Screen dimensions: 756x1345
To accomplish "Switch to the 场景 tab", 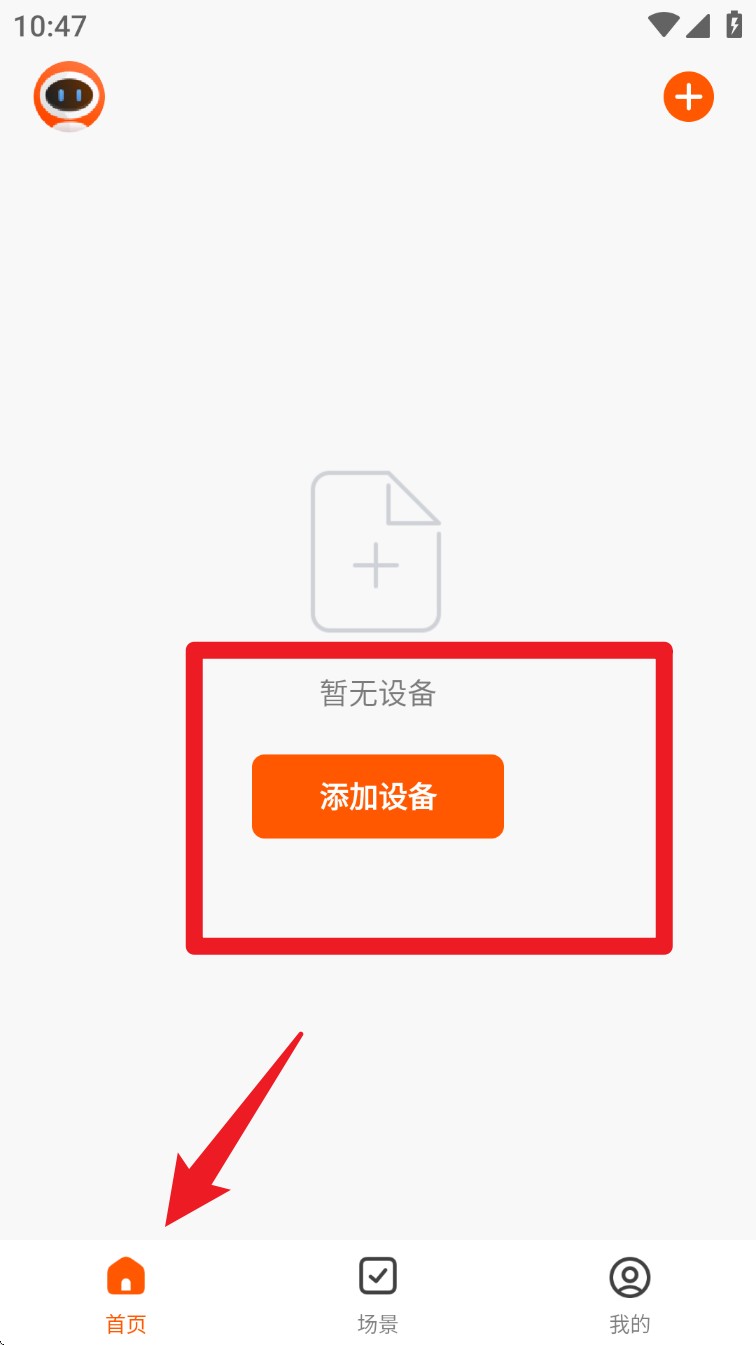I will [378, 1295].
